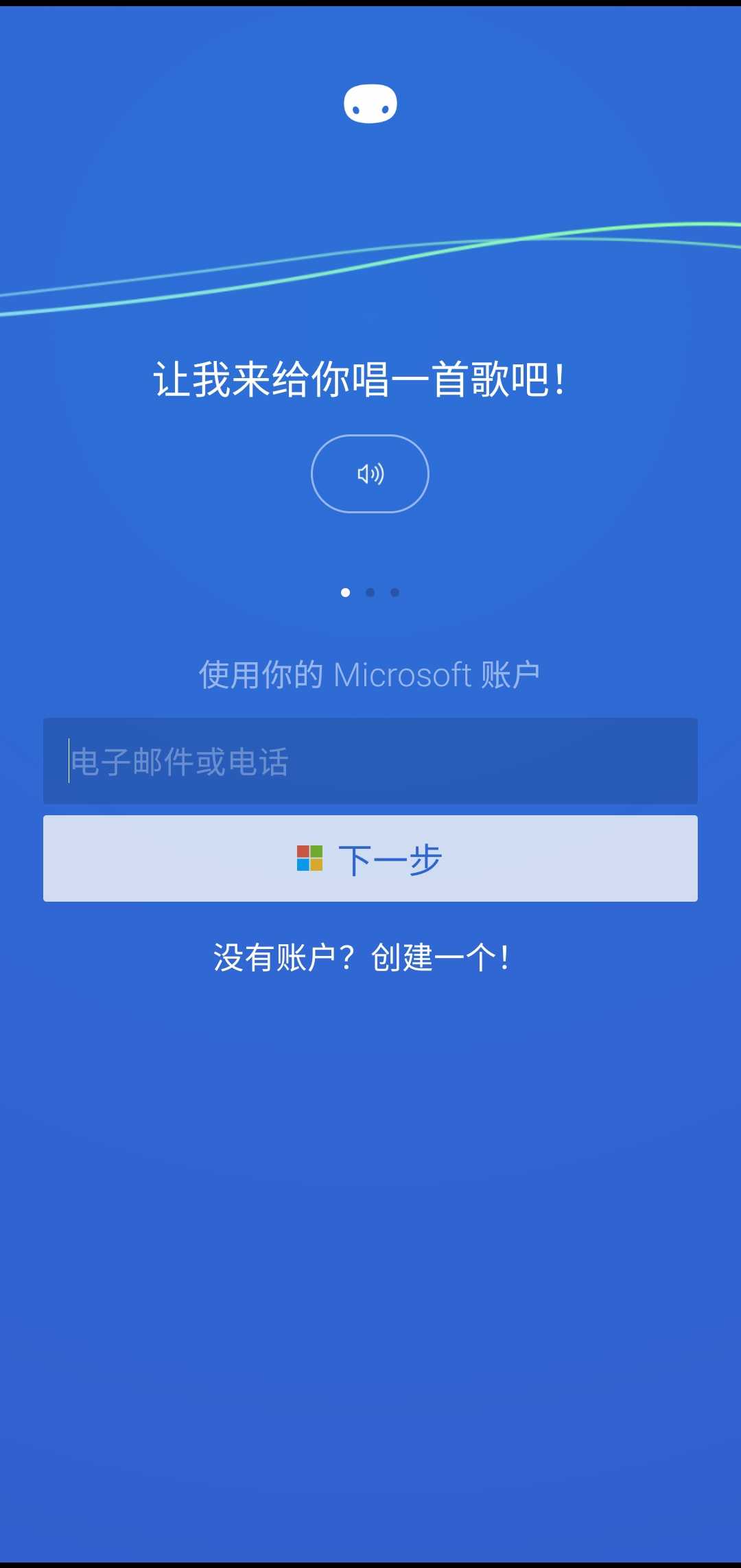Focus the 电子邮件或电话 input field

pyautogui.click(x=370, y=761)
